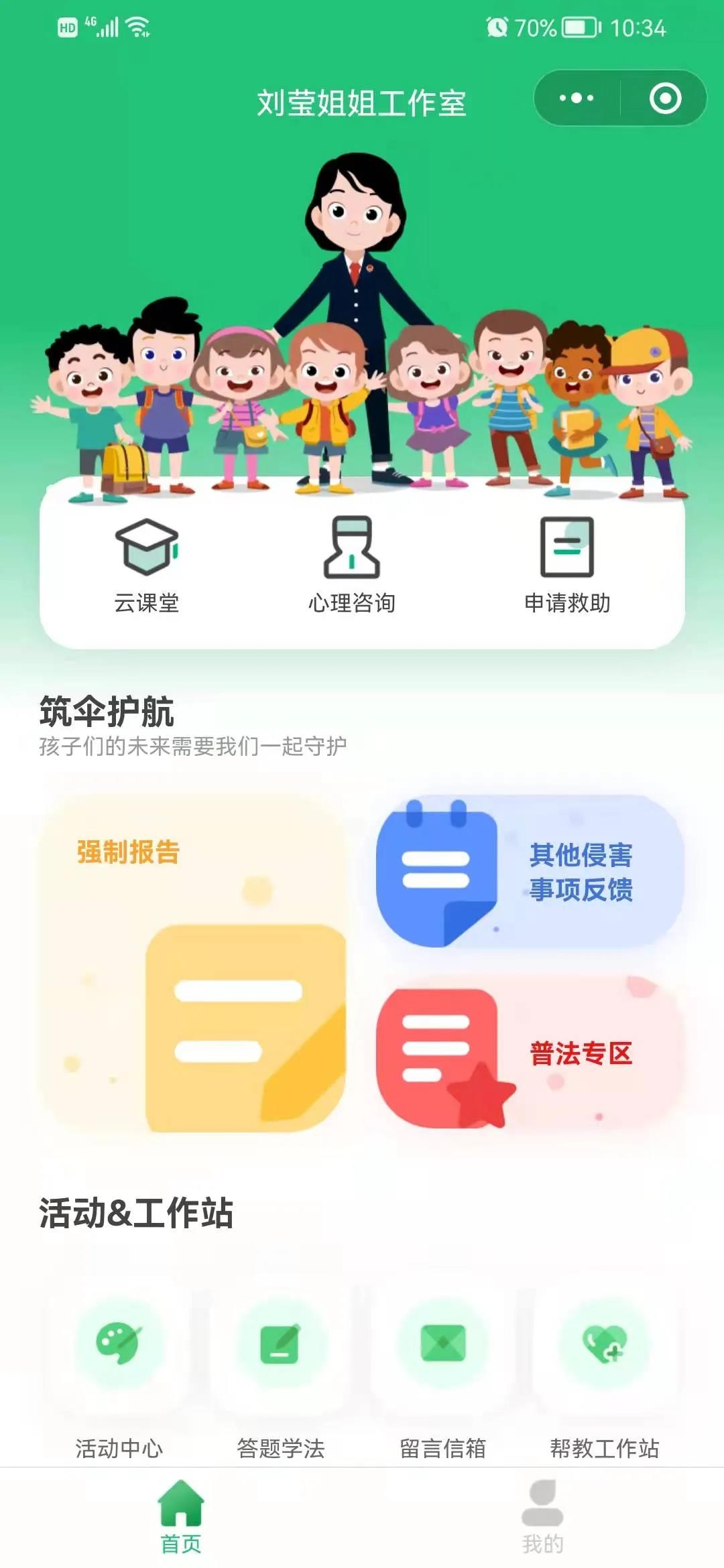Tap 申请救助 to apply for aid
The width and height of the screenshot is (724, 1568).
567,564
